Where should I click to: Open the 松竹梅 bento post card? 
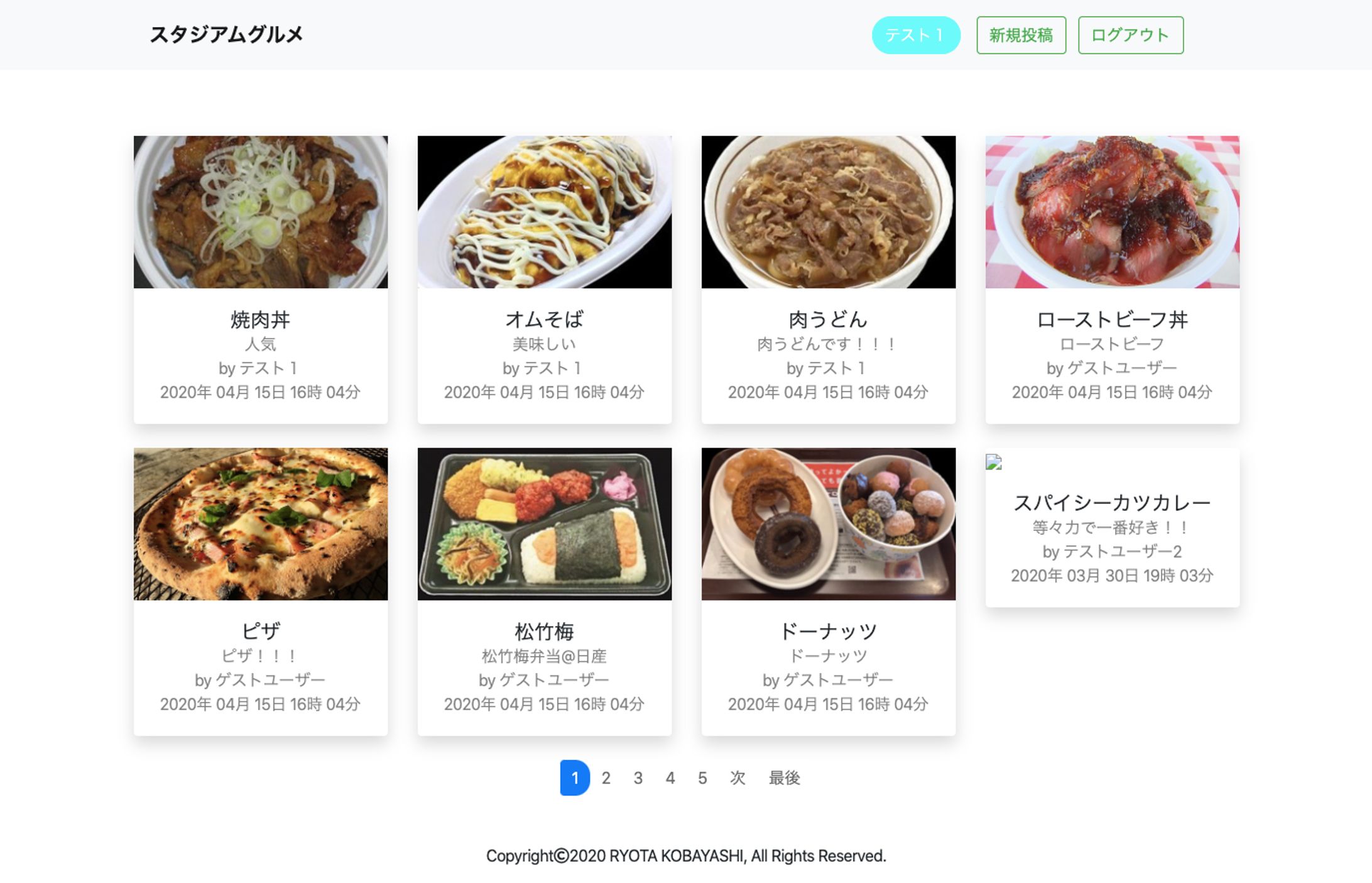click(544, 591)
